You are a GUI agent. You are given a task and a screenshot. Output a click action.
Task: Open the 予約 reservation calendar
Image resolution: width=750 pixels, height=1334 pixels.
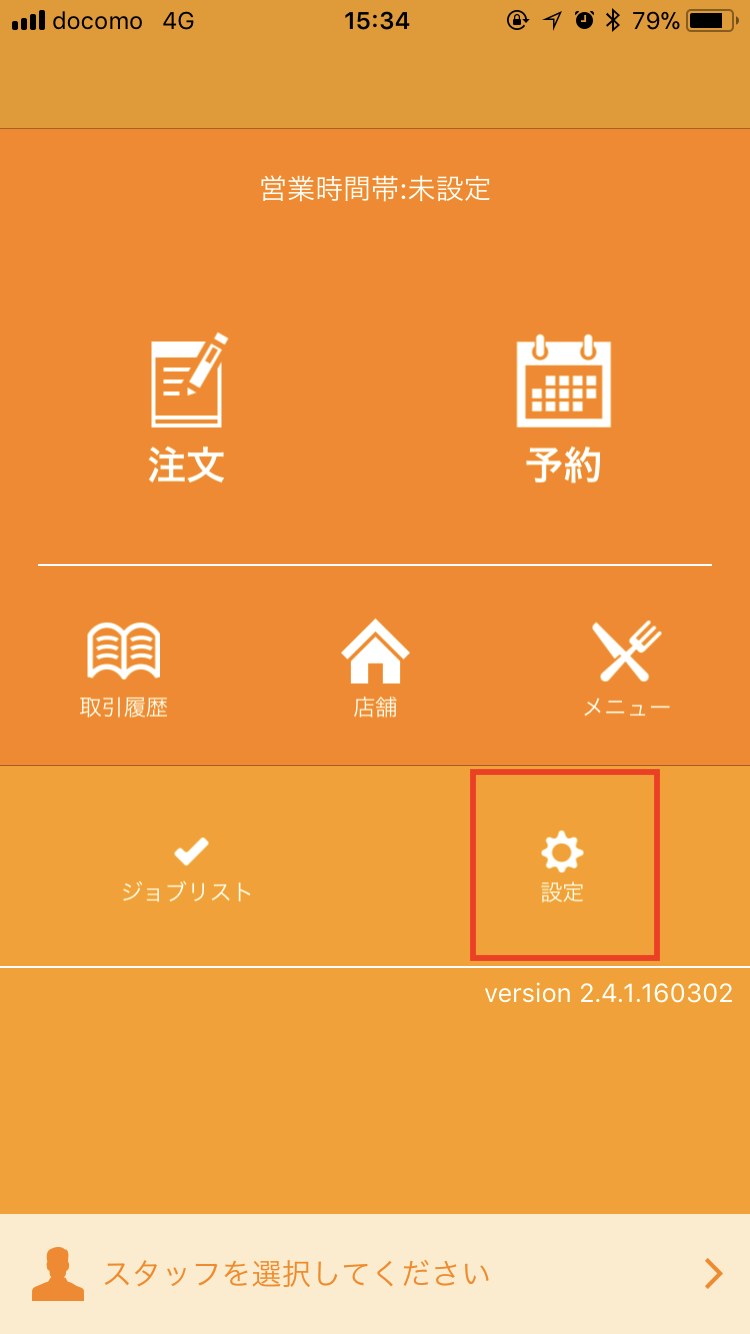[x=563, y=408]
